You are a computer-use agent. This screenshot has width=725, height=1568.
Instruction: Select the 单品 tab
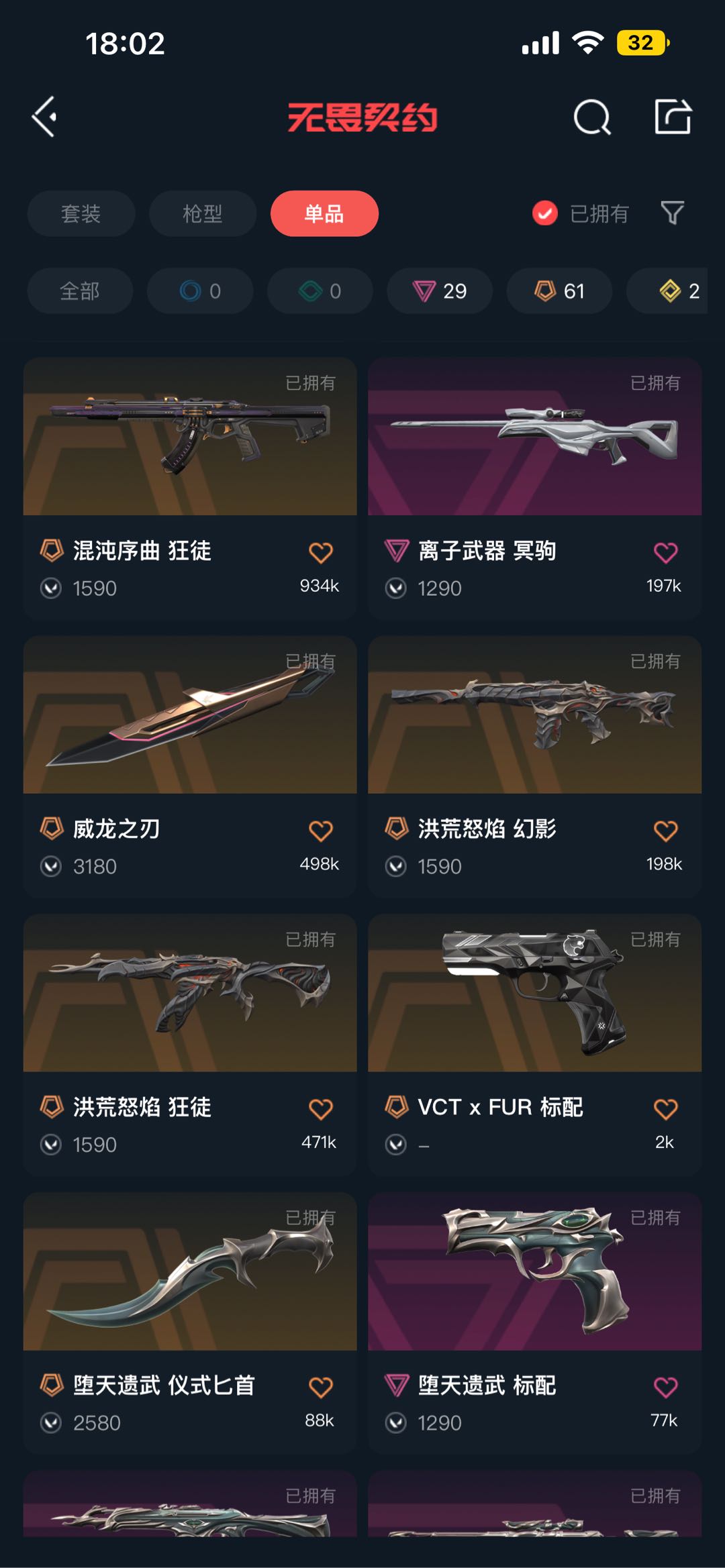[324, 213]
